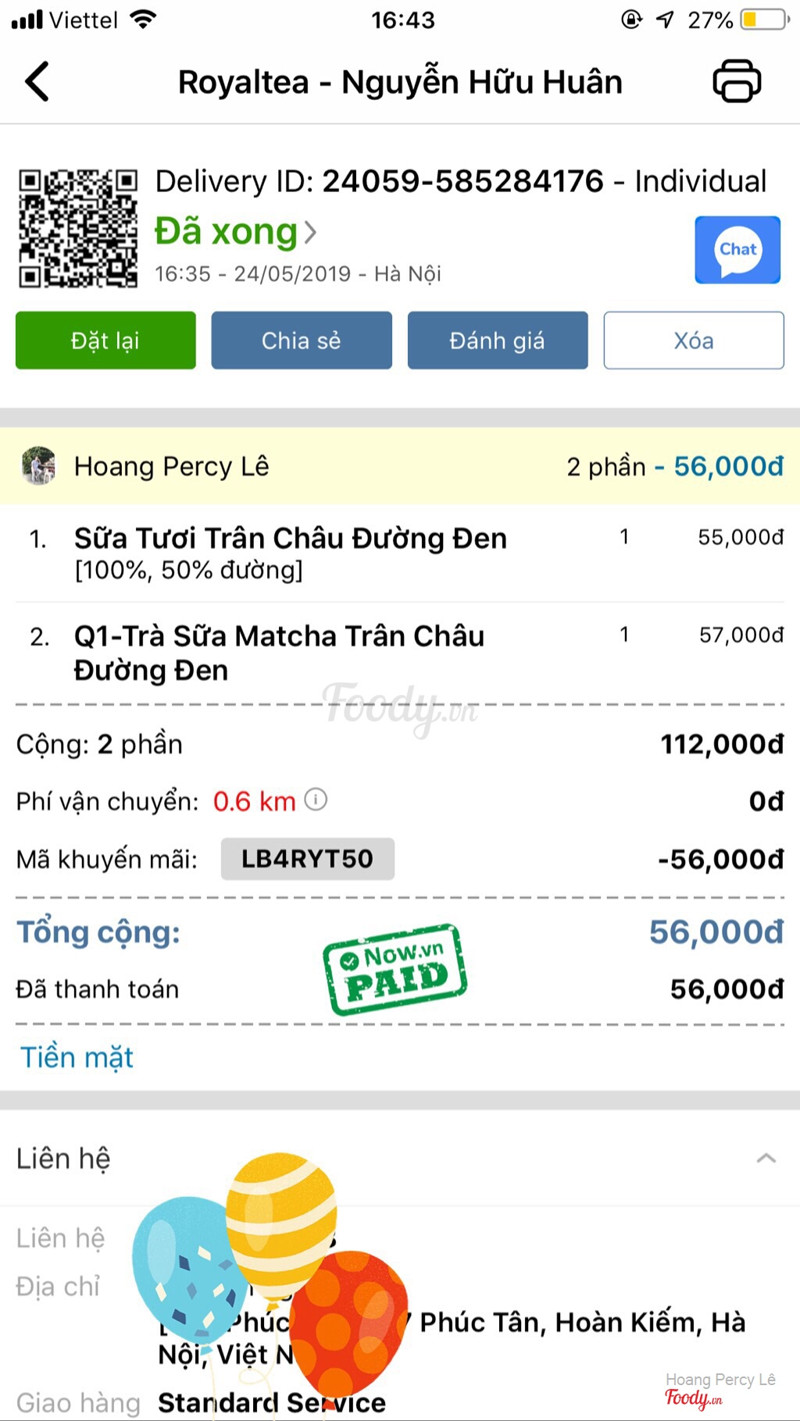Open the Đã xong order status details
Viewport: 800px width, 1421px height.
click(x=236, y=232)
